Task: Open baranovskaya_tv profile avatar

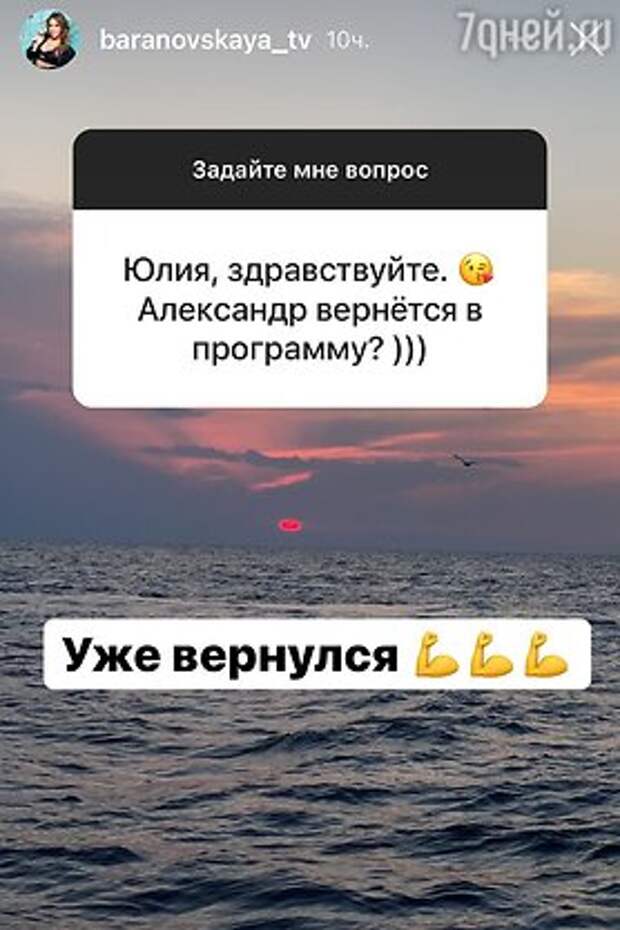Action: pos(51,39)
